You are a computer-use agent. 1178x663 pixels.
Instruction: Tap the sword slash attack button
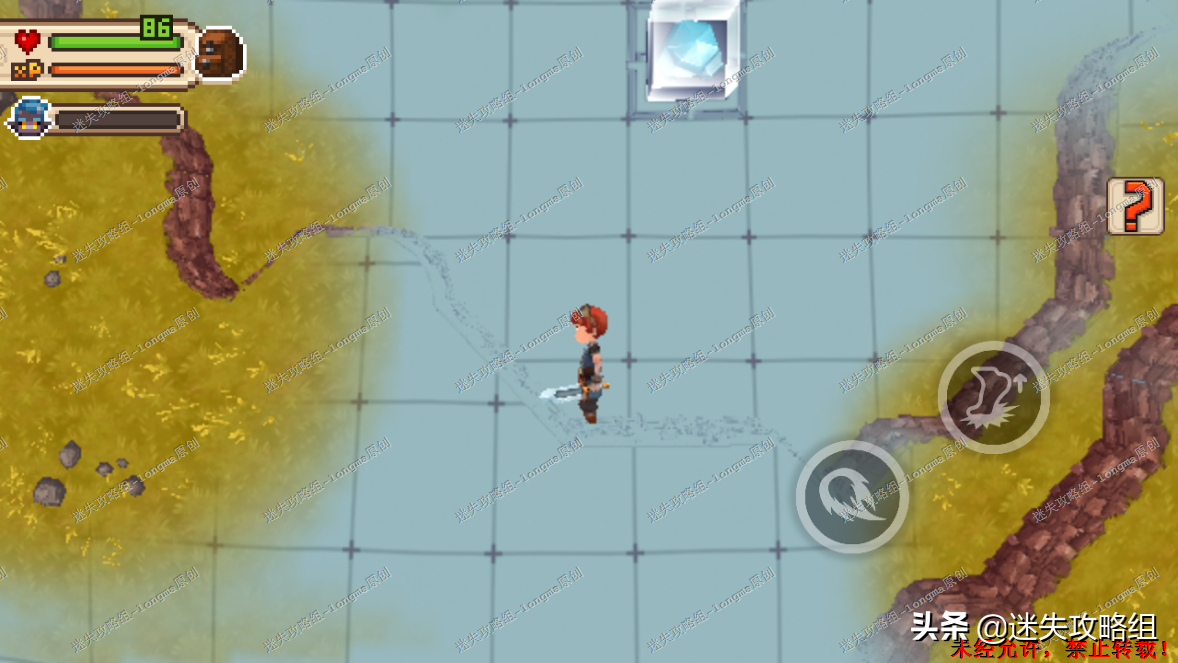pos(852,496)
